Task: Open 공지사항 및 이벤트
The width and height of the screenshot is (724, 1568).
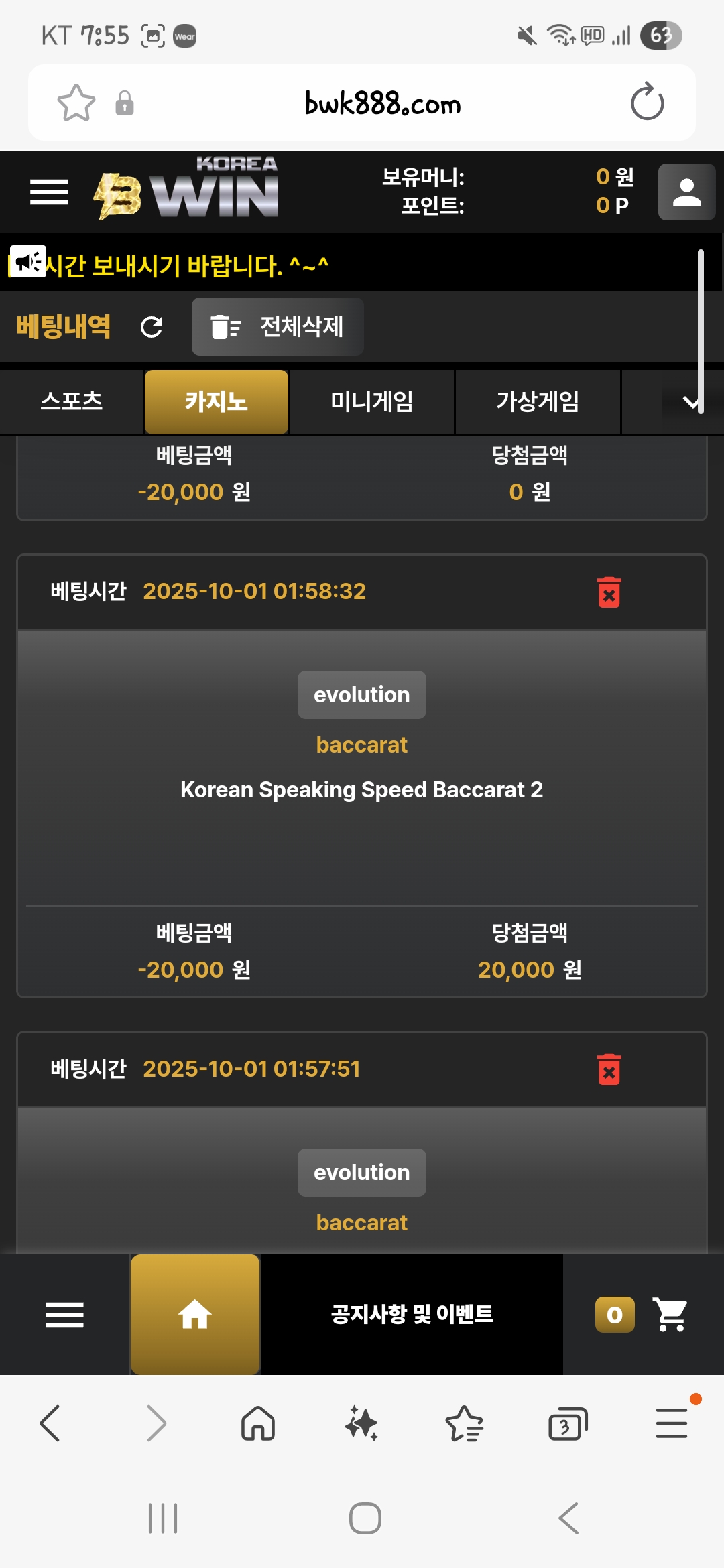Action: point(412,1315)
